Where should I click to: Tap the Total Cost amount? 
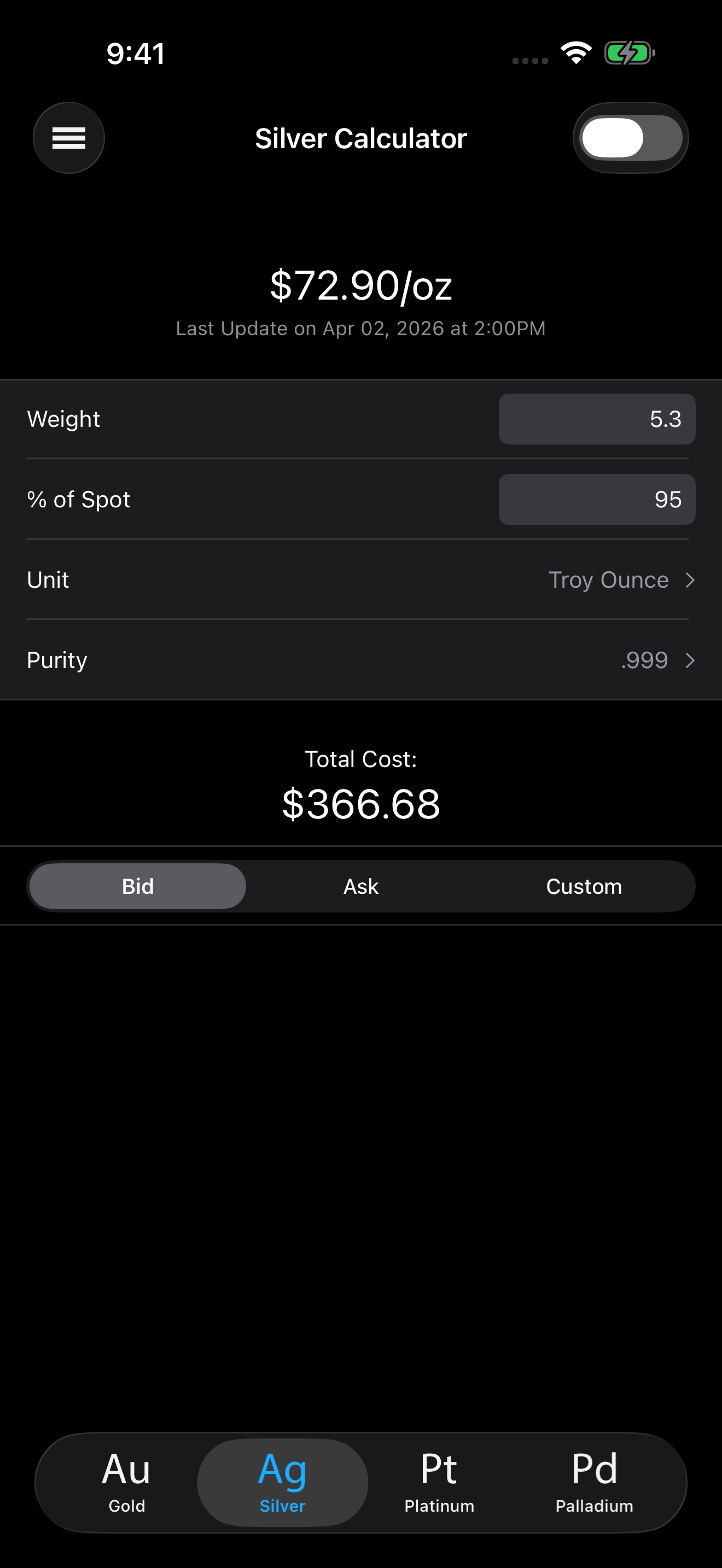361,804
